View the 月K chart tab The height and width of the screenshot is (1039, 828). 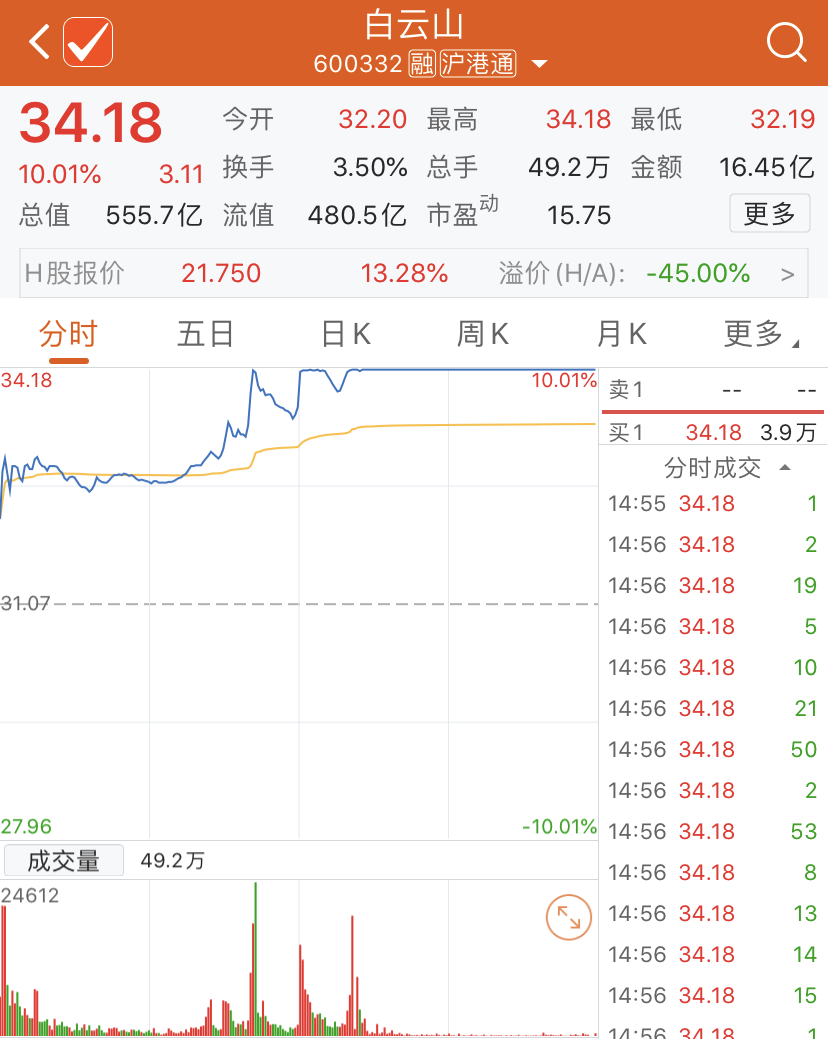[x=621, y=334]
